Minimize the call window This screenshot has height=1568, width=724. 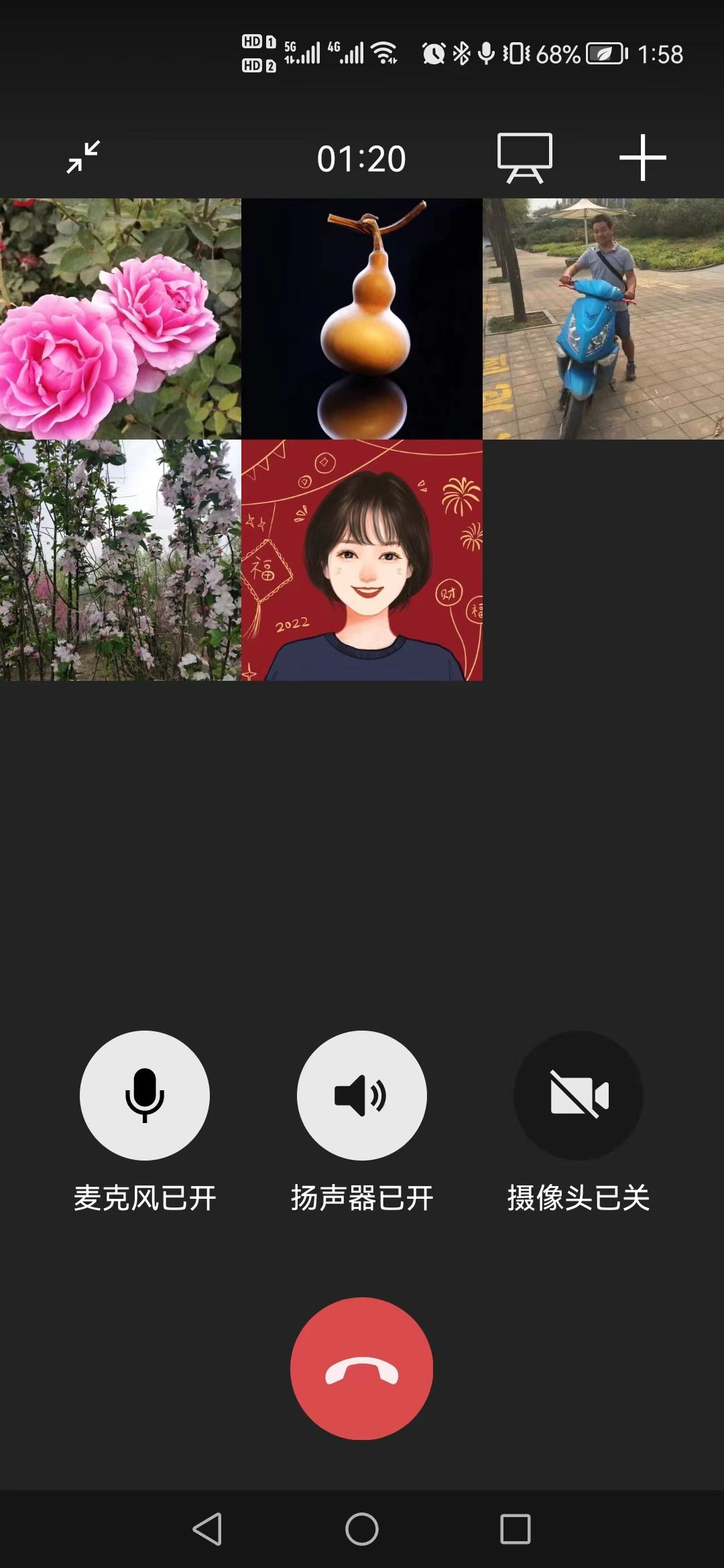tap(83, 157)
